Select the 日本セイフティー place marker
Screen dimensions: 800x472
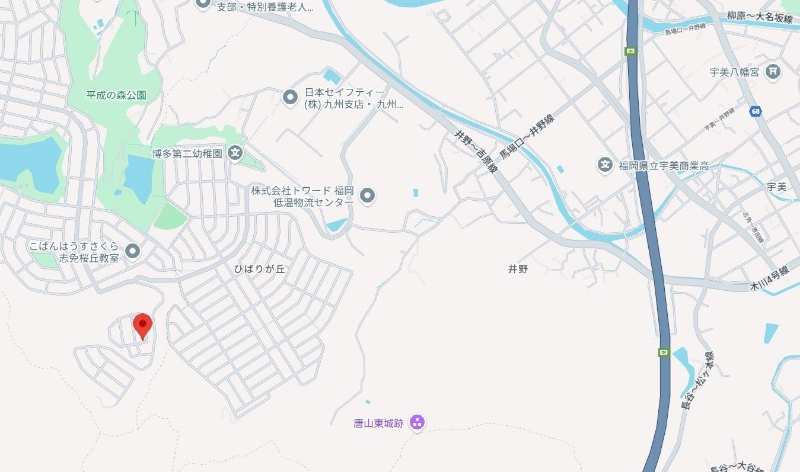pos(291,97)
